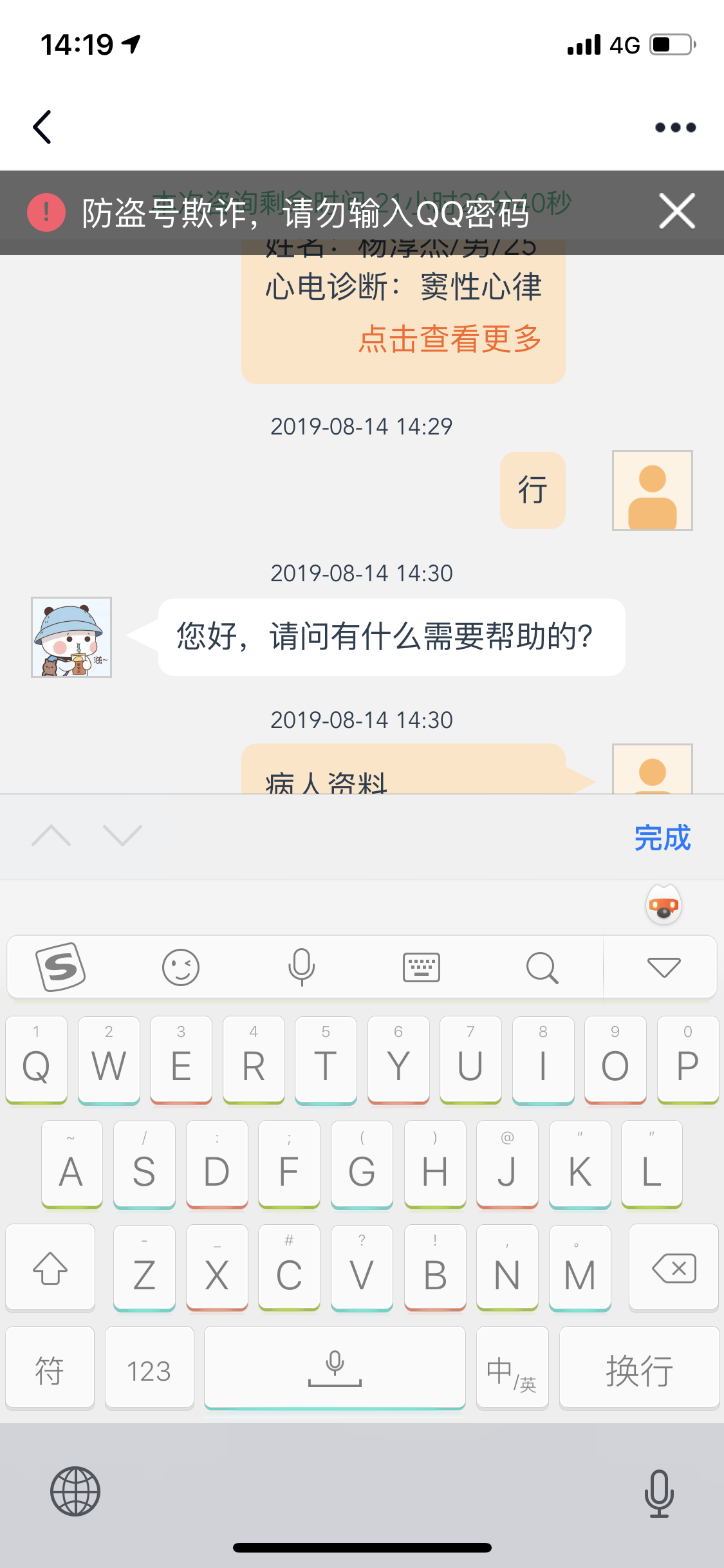The width and height of the screenshot is (724, 1568).
Task: Switch to number input with the 123 key
Action: 149,1368
